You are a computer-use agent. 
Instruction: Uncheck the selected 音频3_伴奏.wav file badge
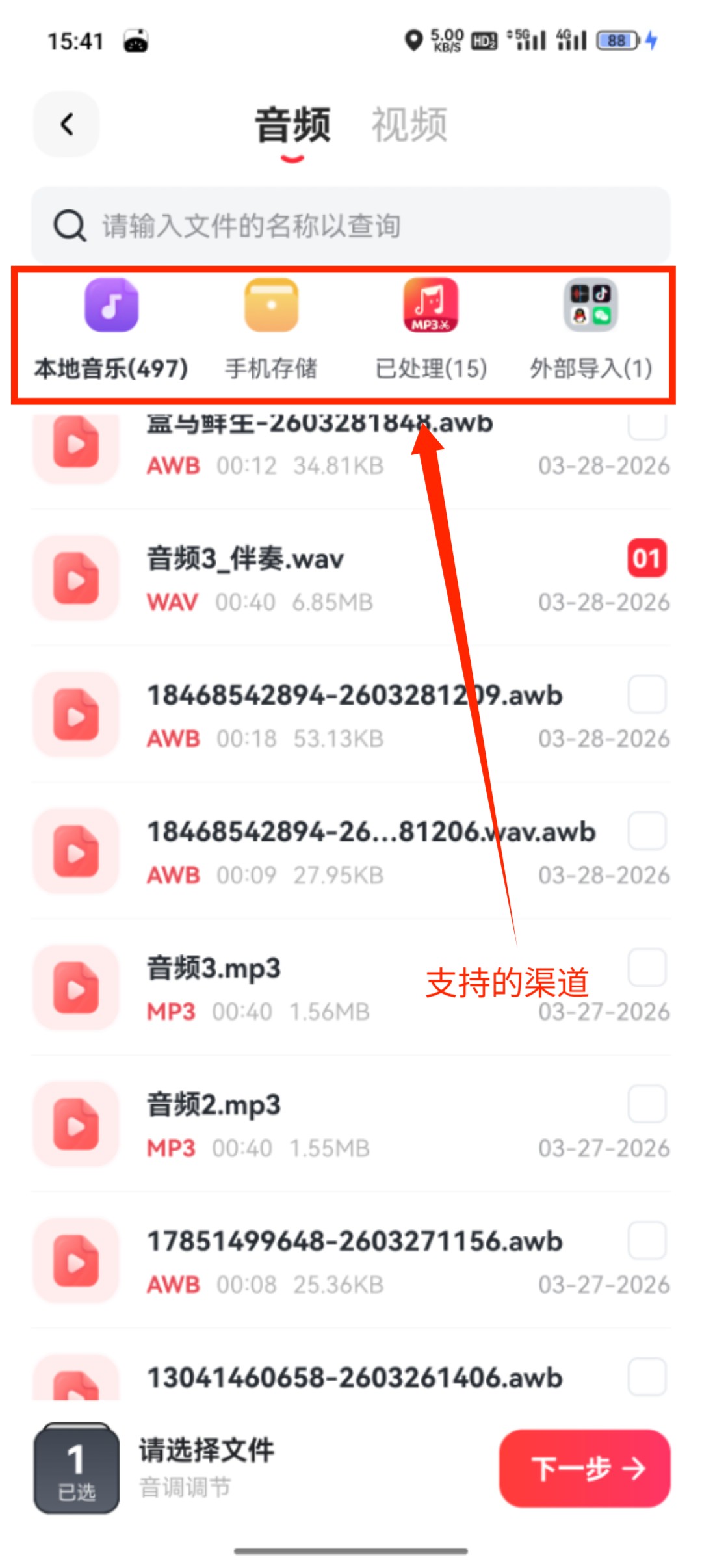647,558
